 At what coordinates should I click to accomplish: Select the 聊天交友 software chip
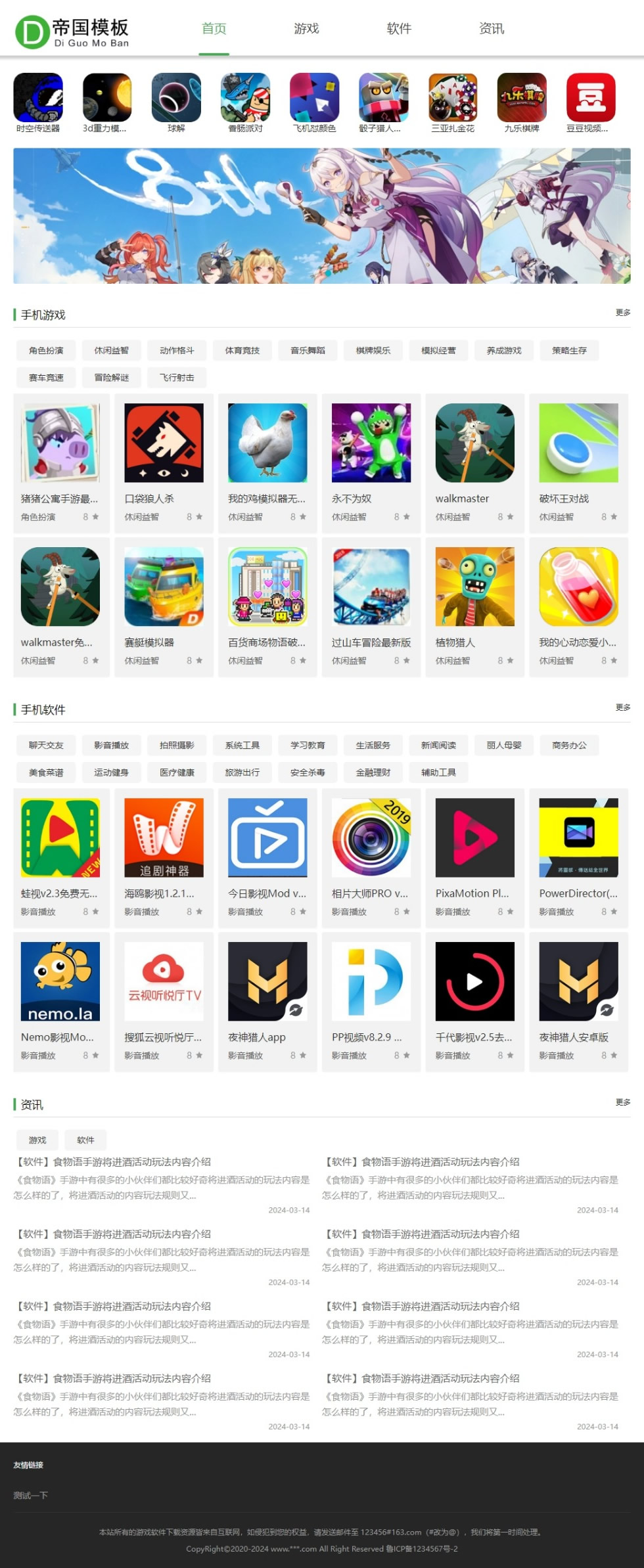click(46, 746)
